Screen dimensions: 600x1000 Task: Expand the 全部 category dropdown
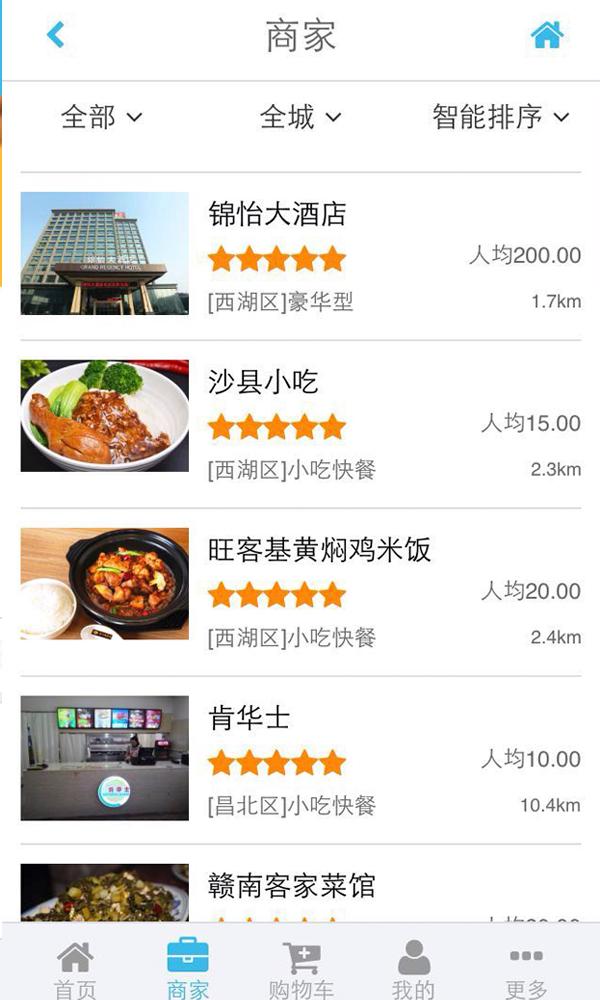coord(101,117)
